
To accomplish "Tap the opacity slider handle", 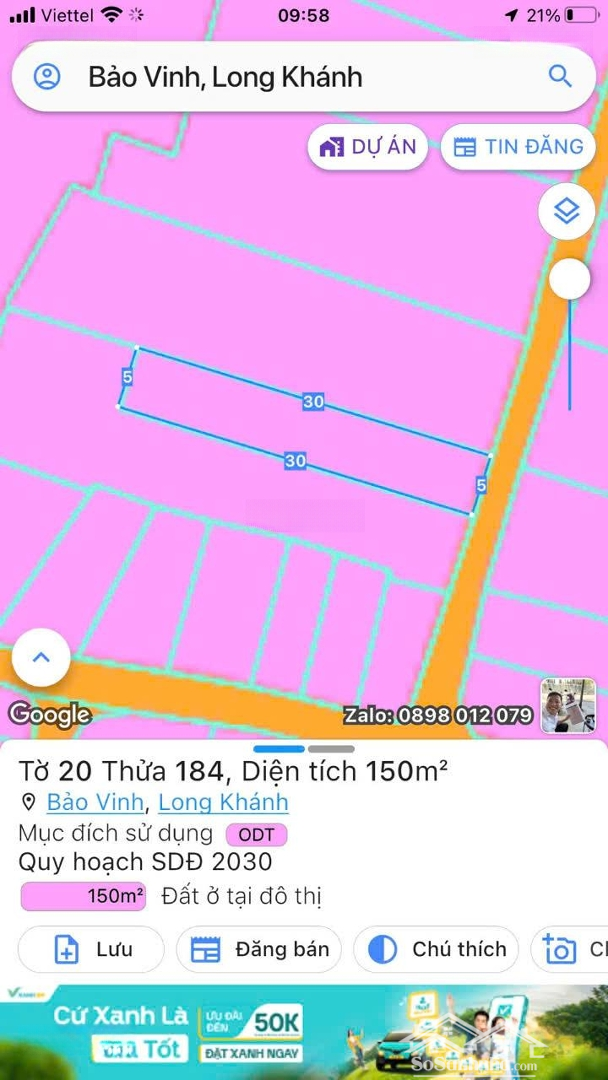I will [569, 279].
